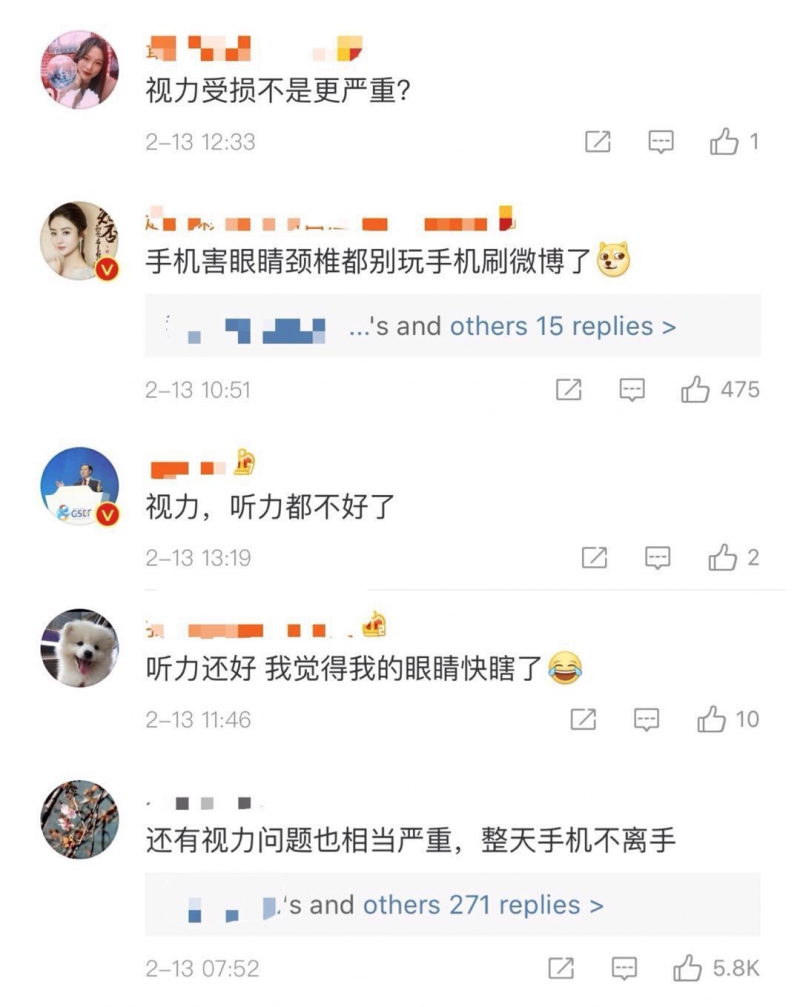Screen dimensions: 800x1007
Task: Repost the comment posted at 07:52
Action: (561, 968)
